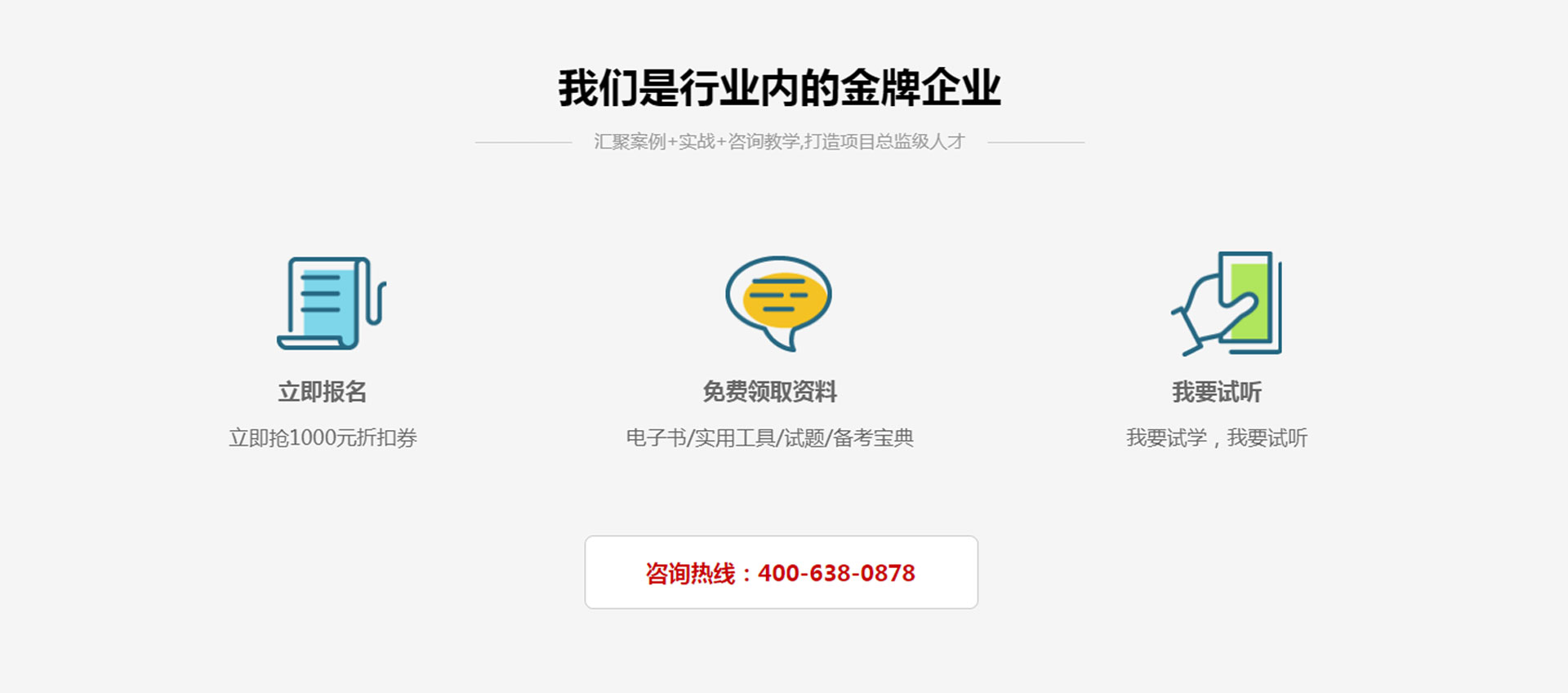Select the 我要试听 trial lesson option
The width and height of the screenshot is (1568, 693).
1217,392
